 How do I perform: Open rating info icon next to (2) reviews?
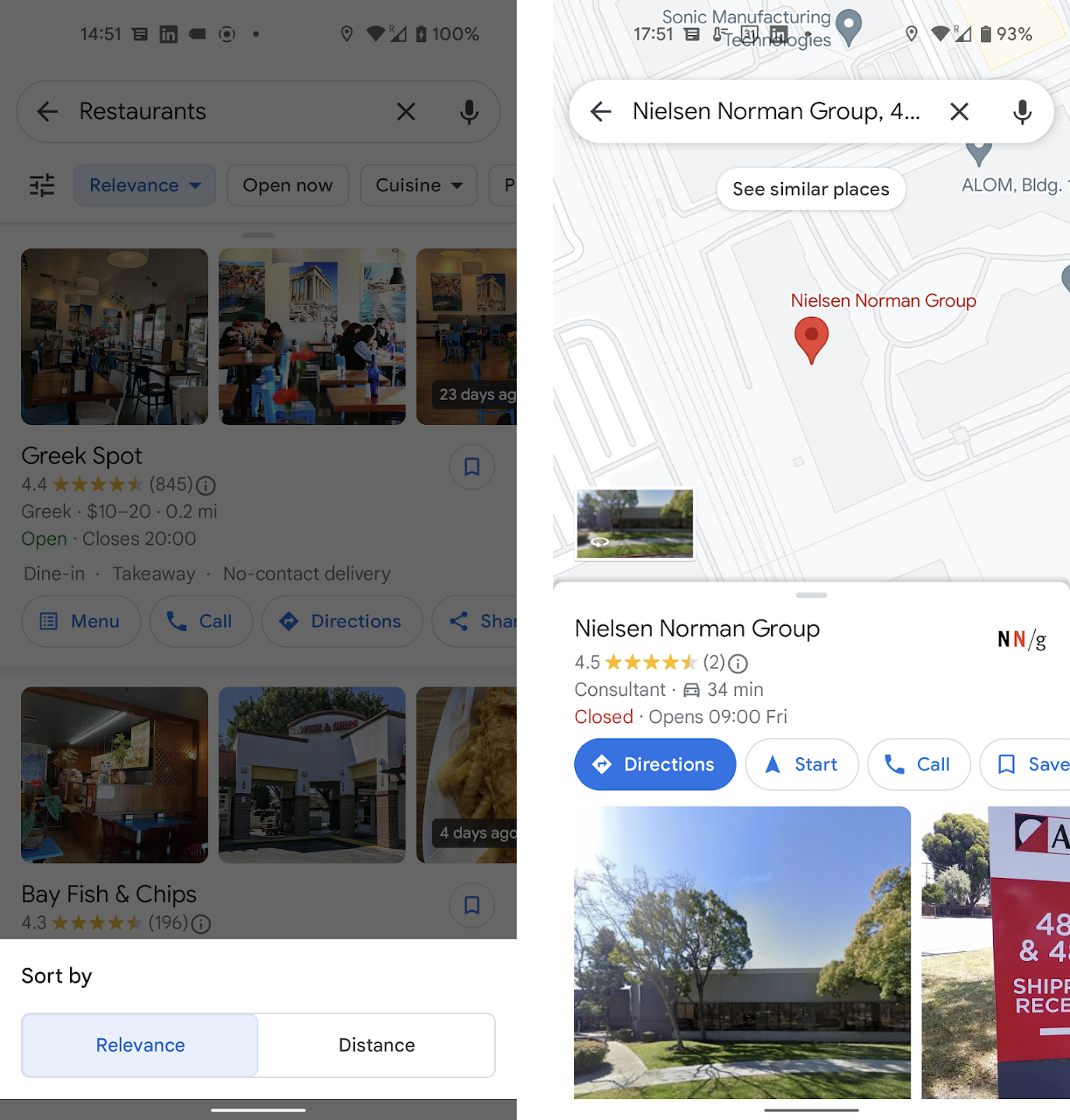pyautogui.click(x=738, y=663)
